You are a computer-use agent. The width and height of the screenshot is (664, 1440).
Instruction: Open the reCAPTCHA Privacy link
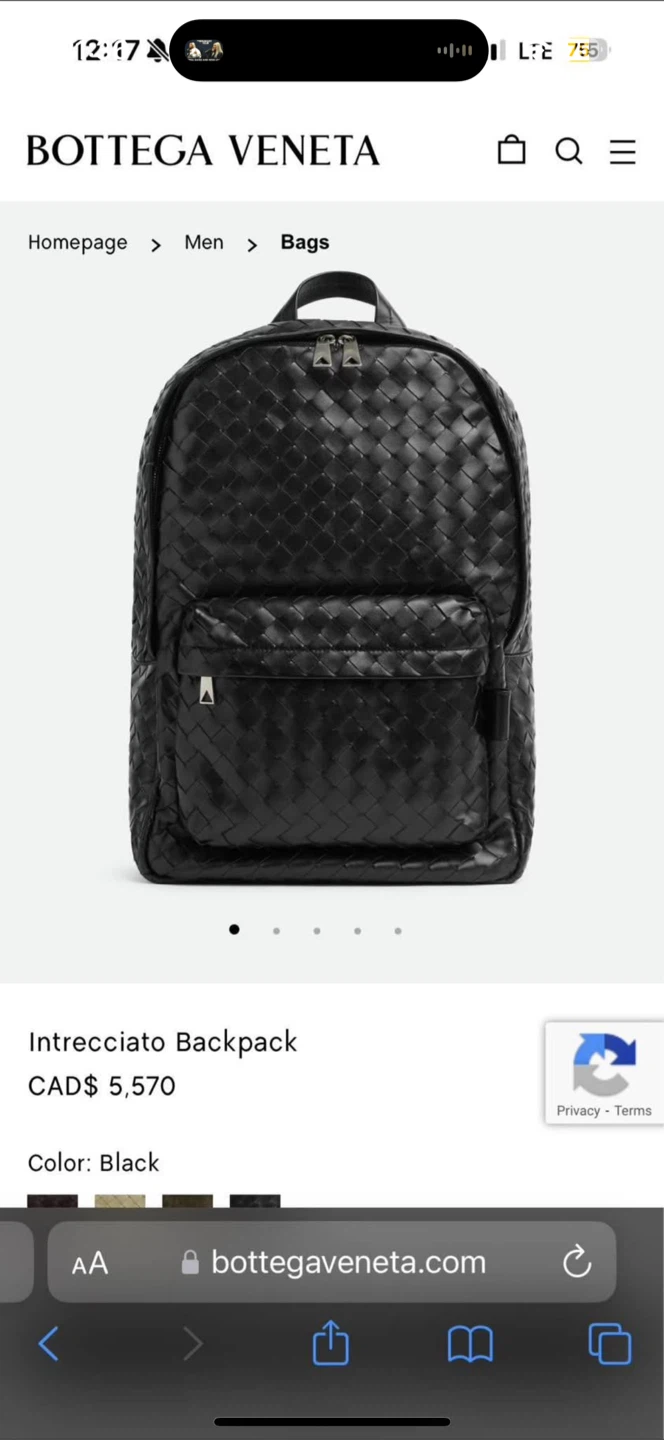[x=578, y=1110]
